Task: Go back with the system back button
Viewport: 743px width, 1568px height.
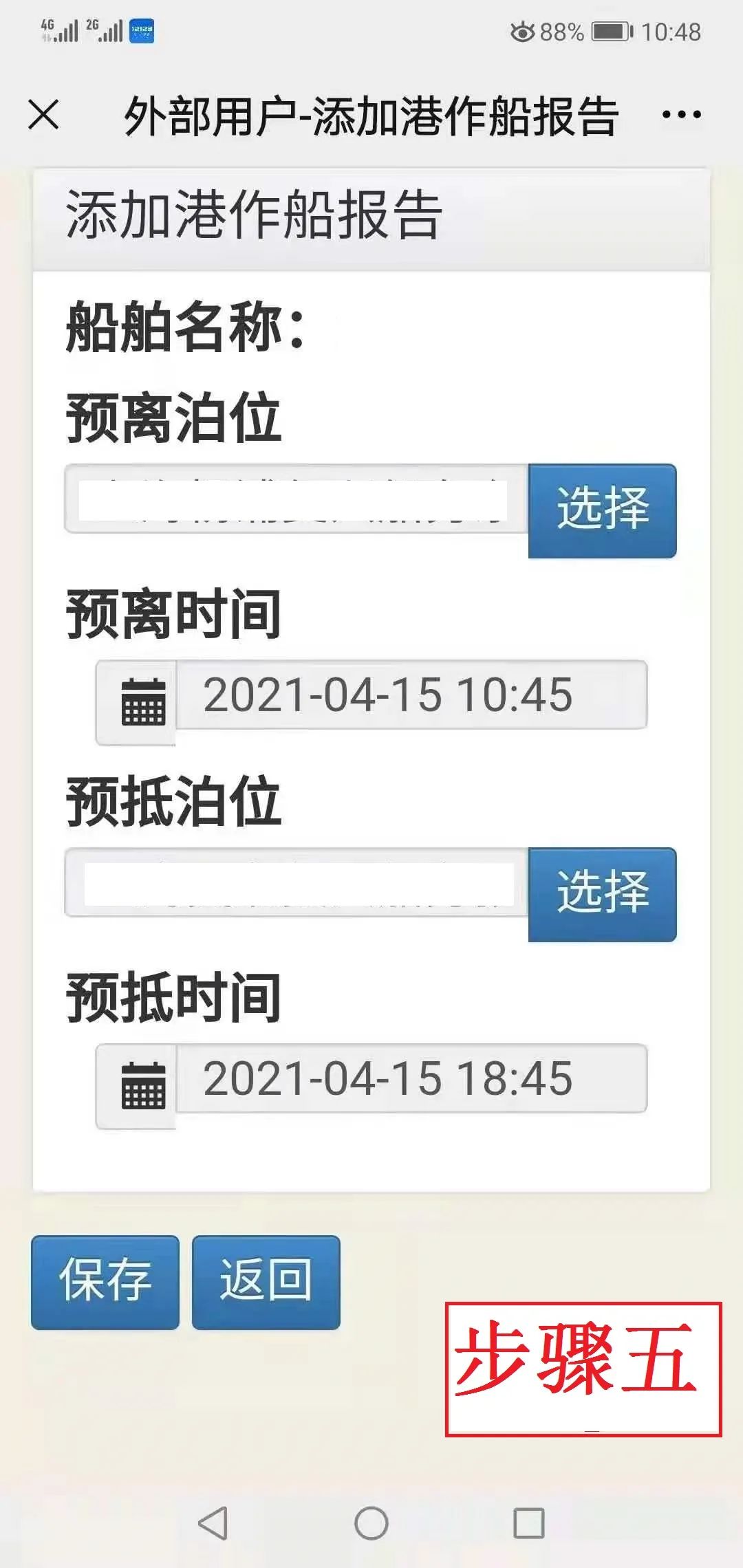Action: 213,1523
